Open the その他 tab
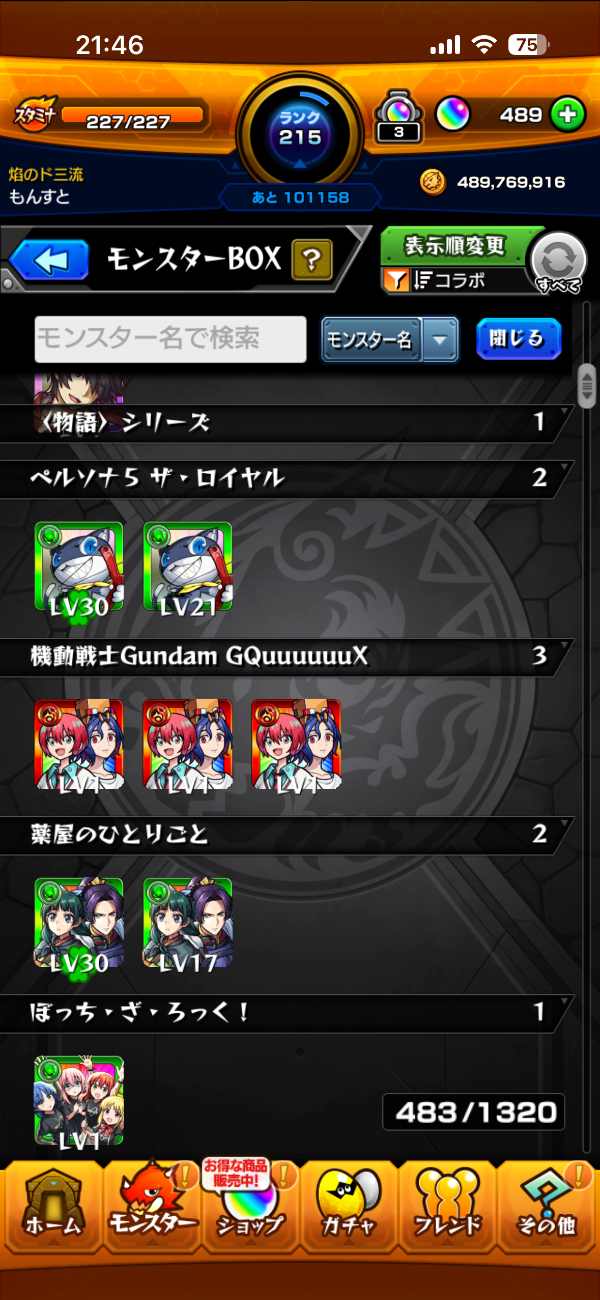 [x=547, y=1203]
